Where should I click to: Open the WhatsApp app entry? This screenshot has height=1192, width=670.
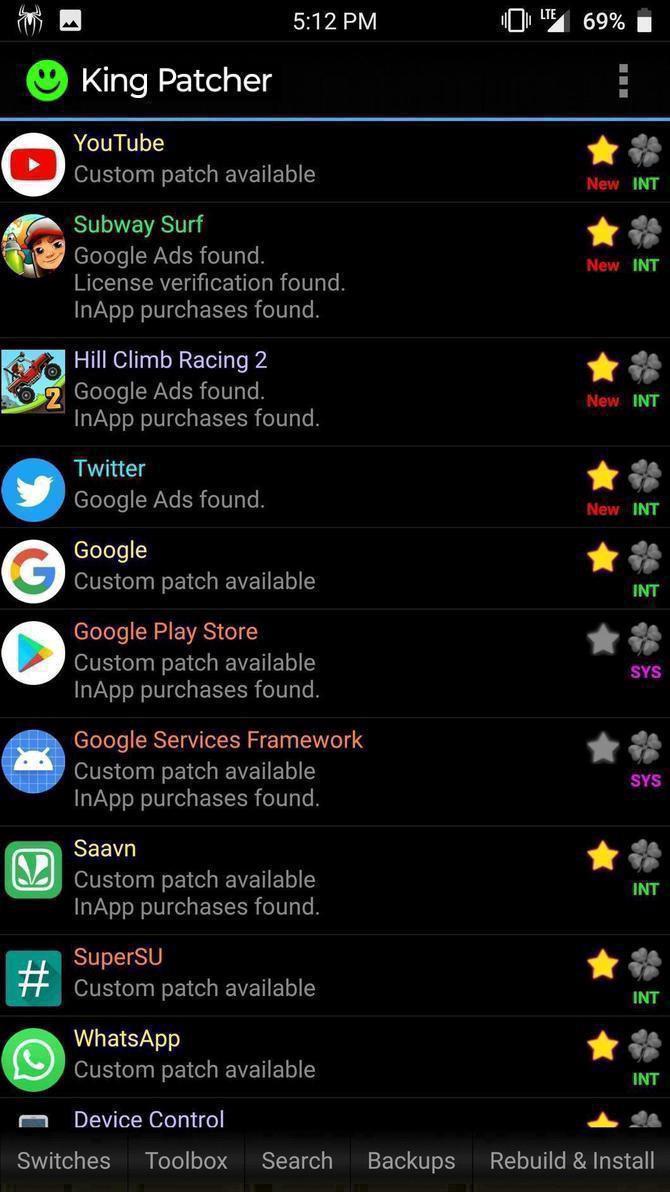(300, 1055)
